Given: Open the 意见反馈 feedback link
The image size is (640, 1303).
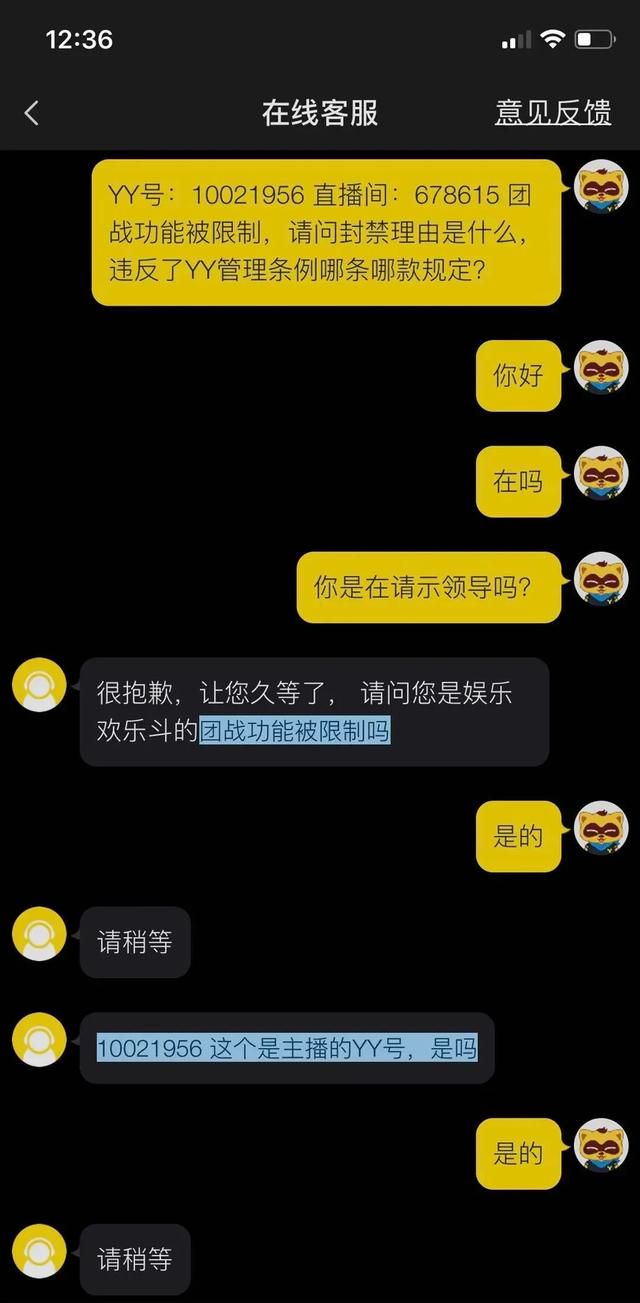Looking at the screenshot, I should tap(553, 113).
